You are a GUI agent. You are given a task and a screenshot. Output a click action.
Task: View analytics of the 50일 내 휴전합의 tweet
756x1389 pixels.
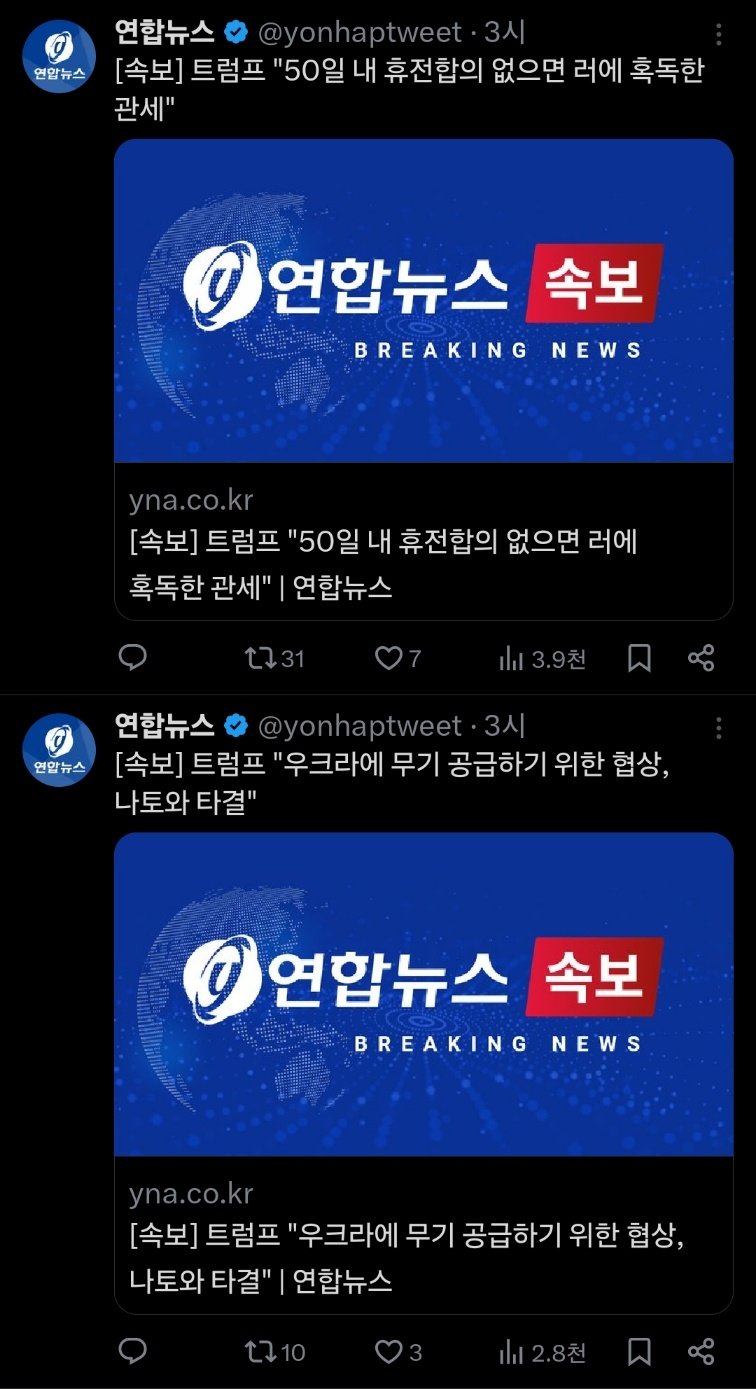pos(513,658)
